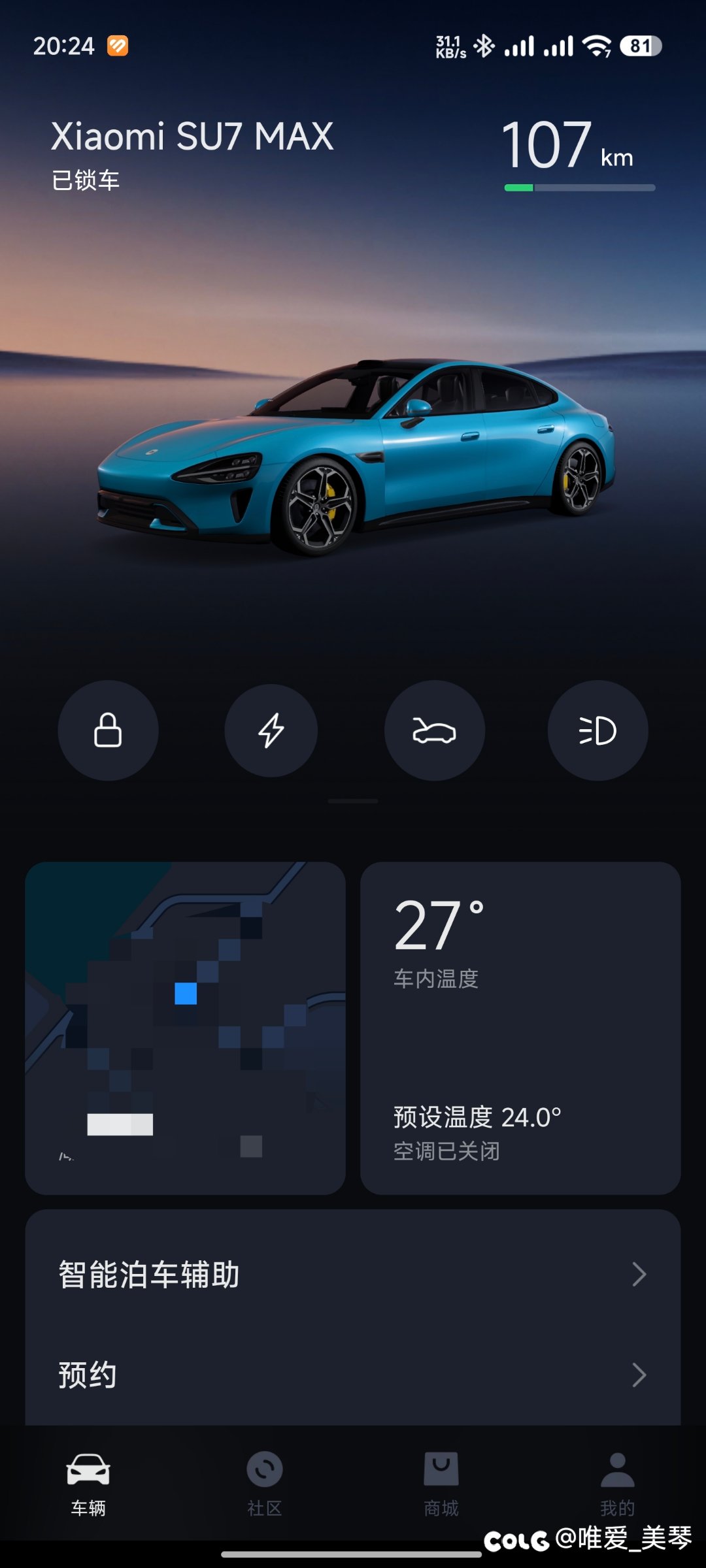Open 智能泊车辅助
Screen dimensions: 706x1568
click(353, 1275)
